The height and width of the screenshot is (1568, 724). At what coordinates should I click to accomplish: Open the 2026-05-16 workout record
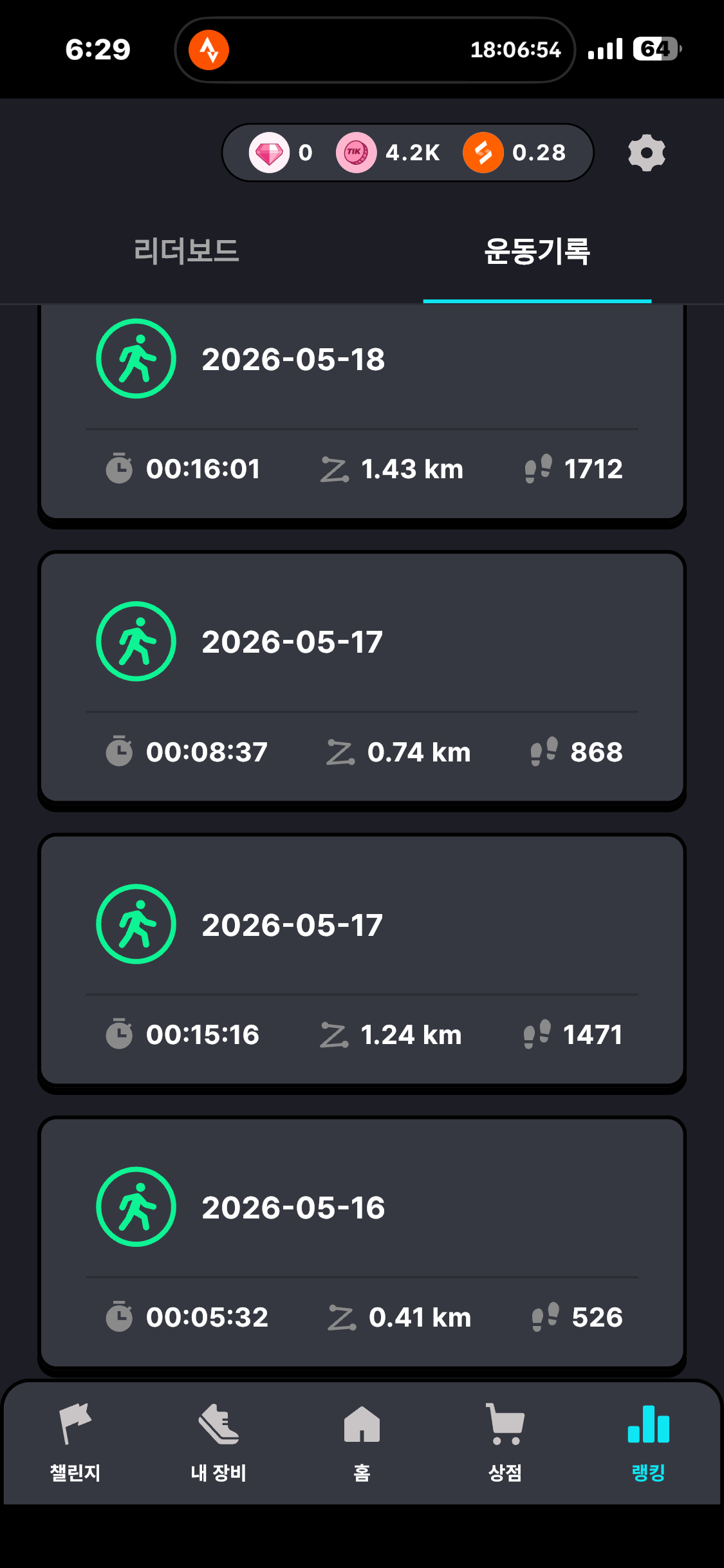click(362, 1242)
